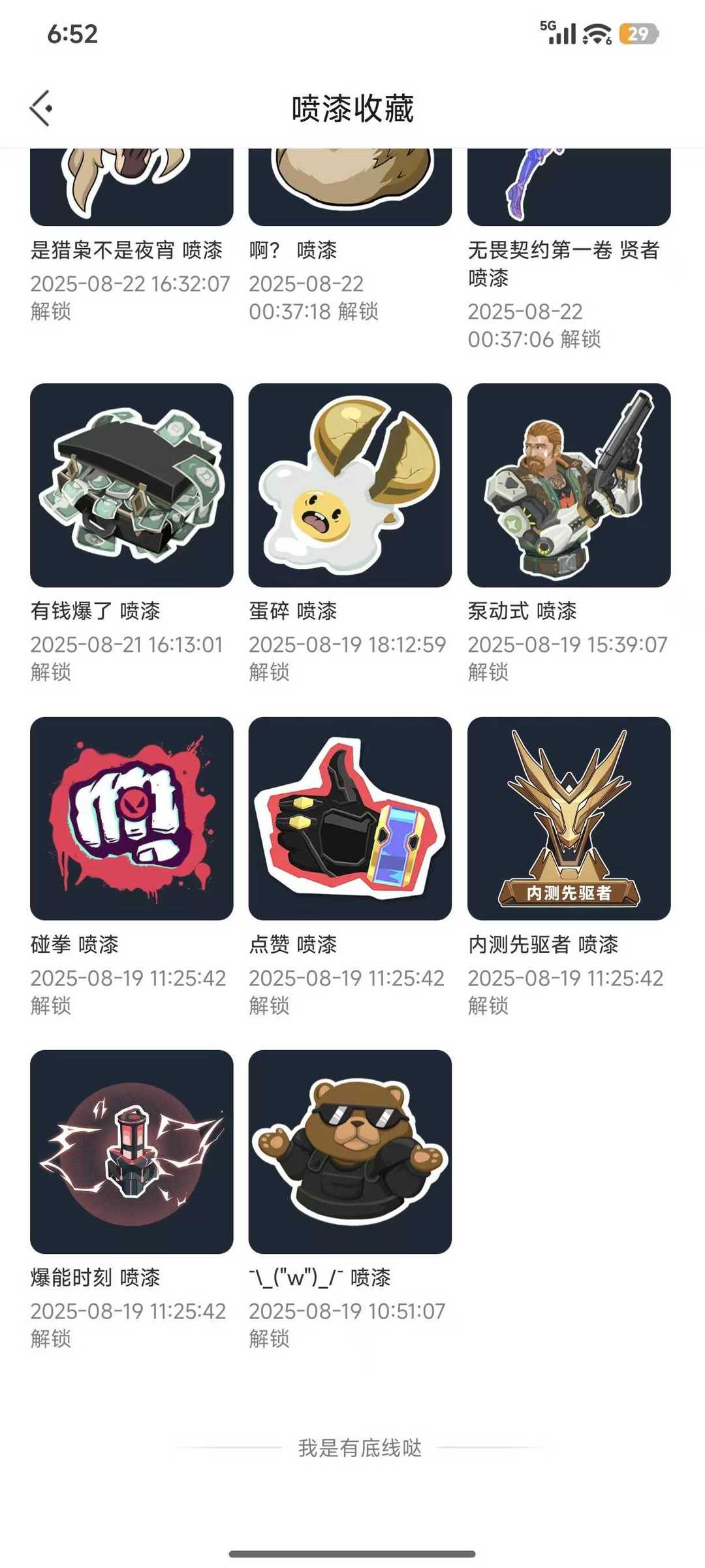Open the 泵动式 spray card
This screenshot has width=705, height=1568.
tap(569, 485)
